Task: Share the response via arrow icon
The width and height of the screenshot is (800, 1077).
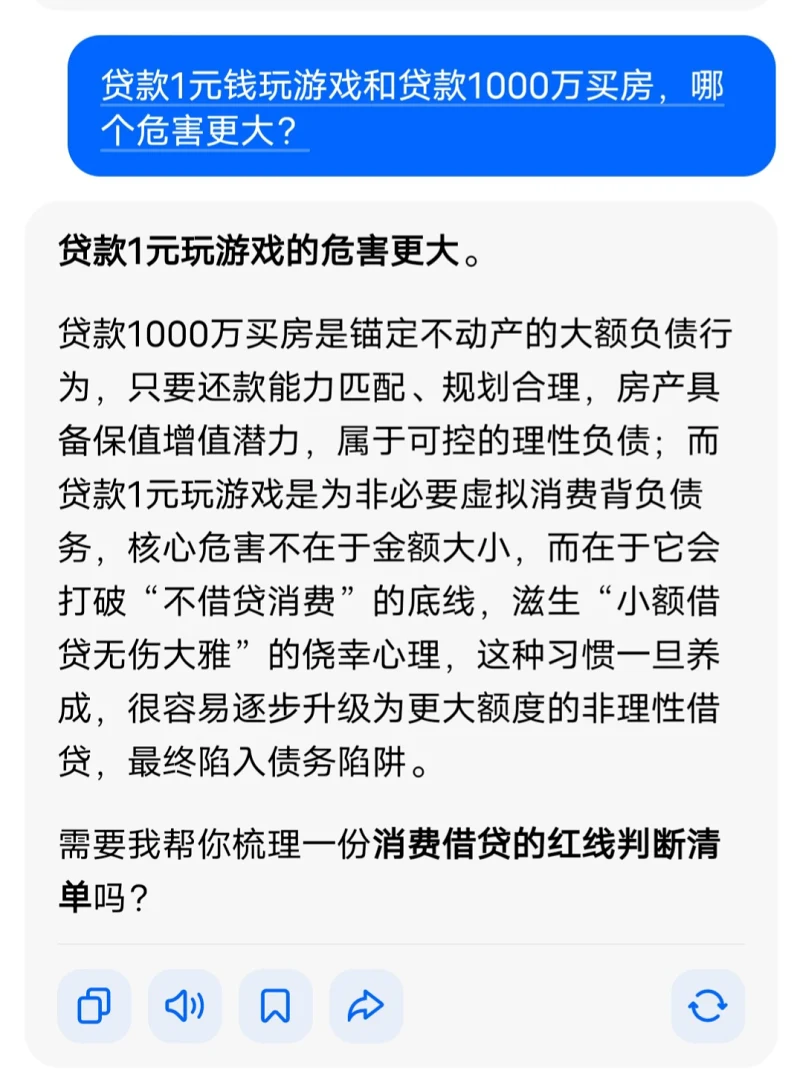Action: point(366,1005)
